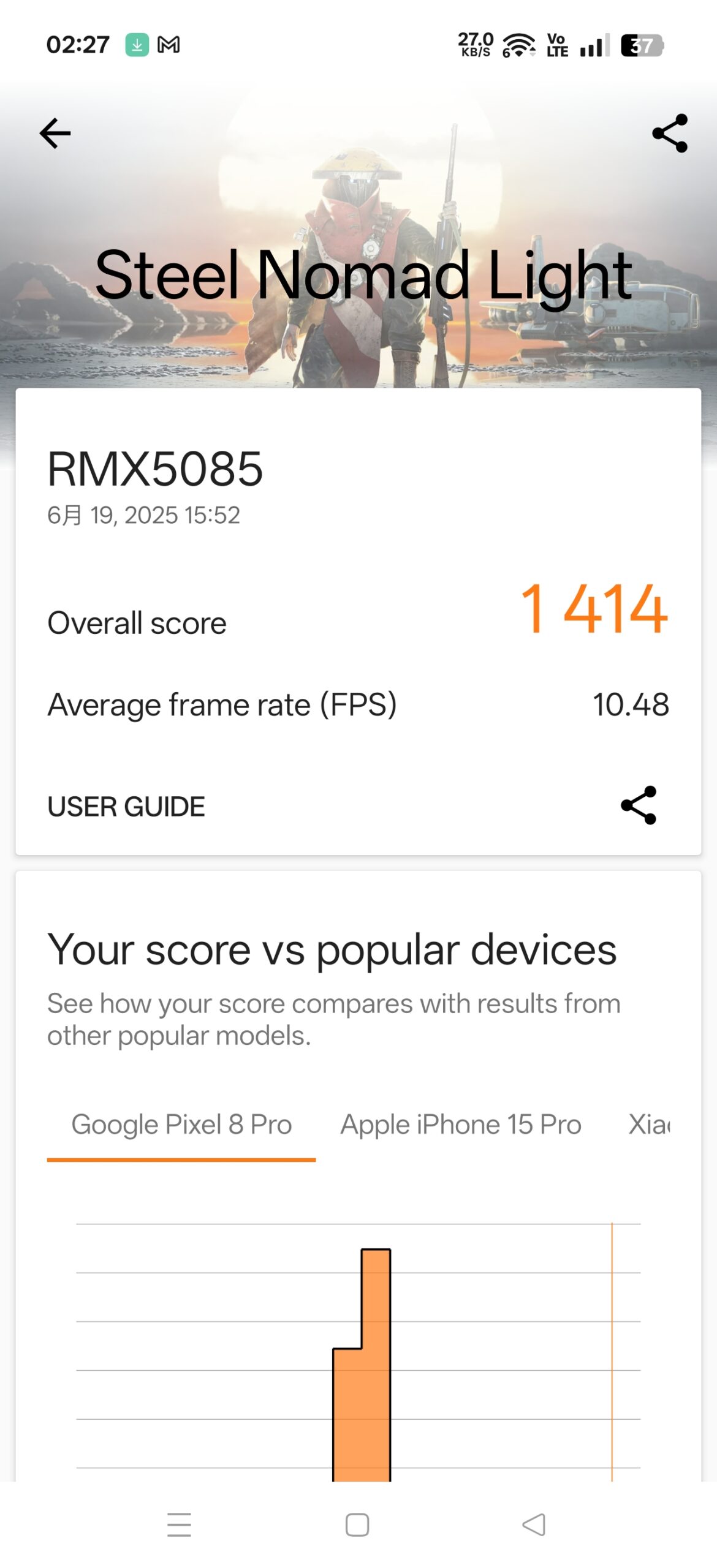Share result via top-right share icon

coord(669,133)
